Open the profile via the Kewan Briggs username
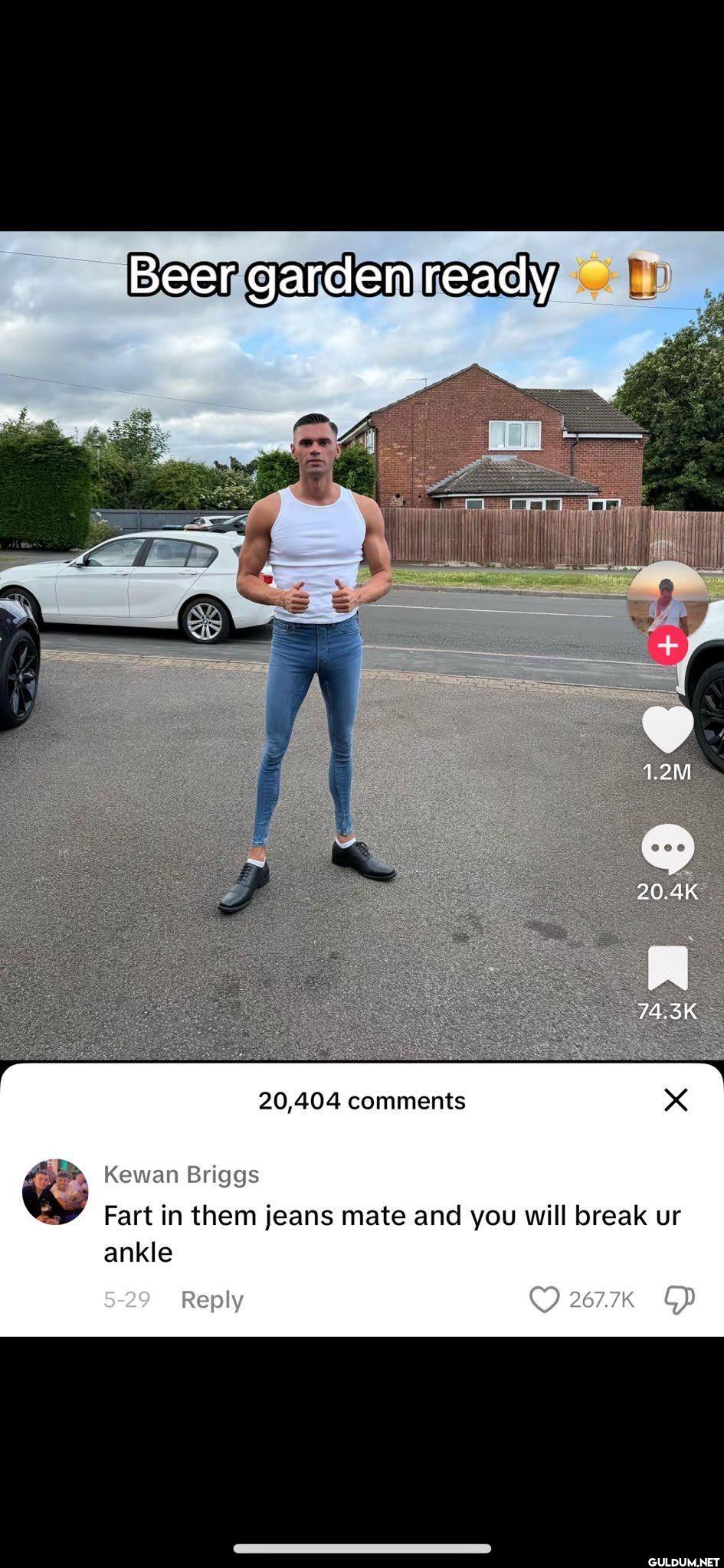Viewport: 724px width, 1568px height. (182, 1174)
